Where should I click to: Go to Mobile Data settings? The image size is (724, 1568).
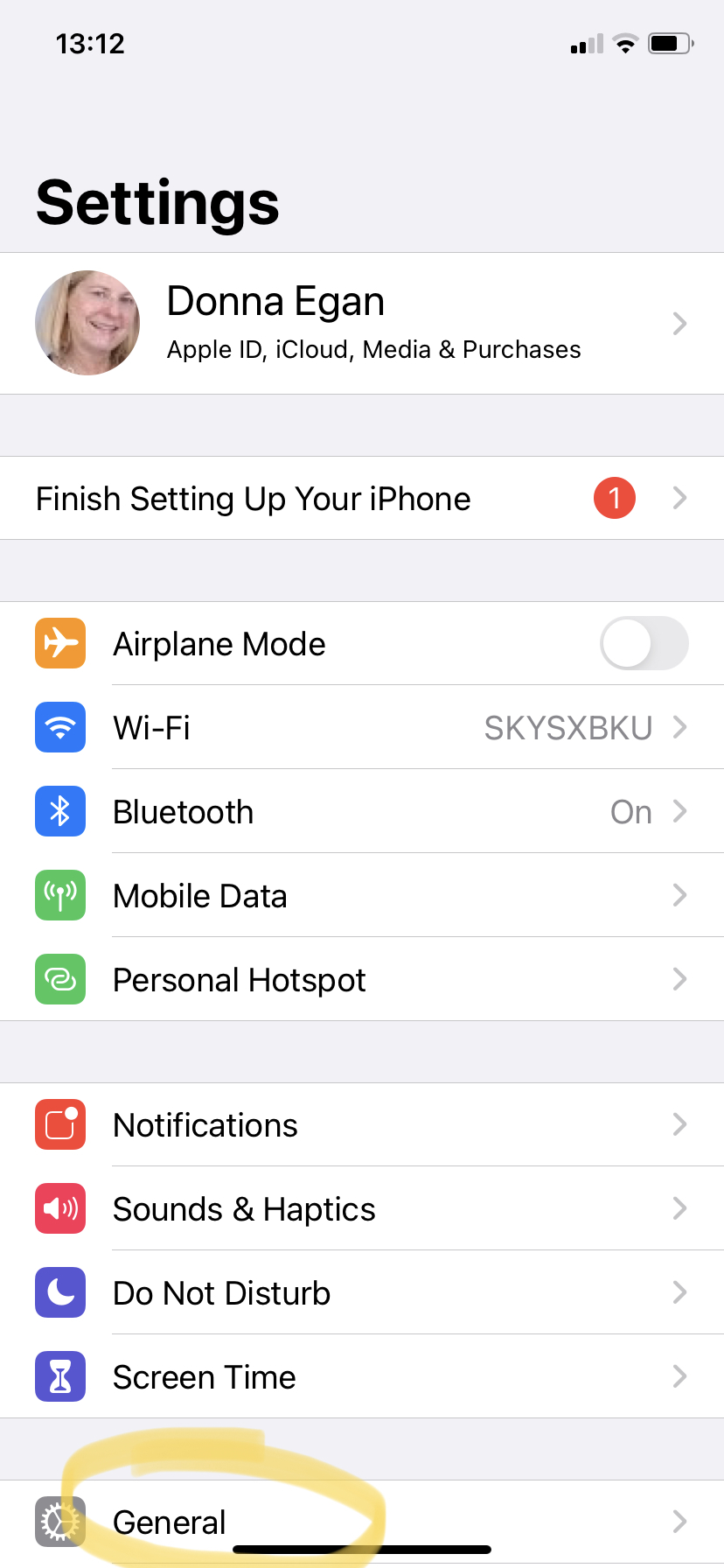click(362, 896)
